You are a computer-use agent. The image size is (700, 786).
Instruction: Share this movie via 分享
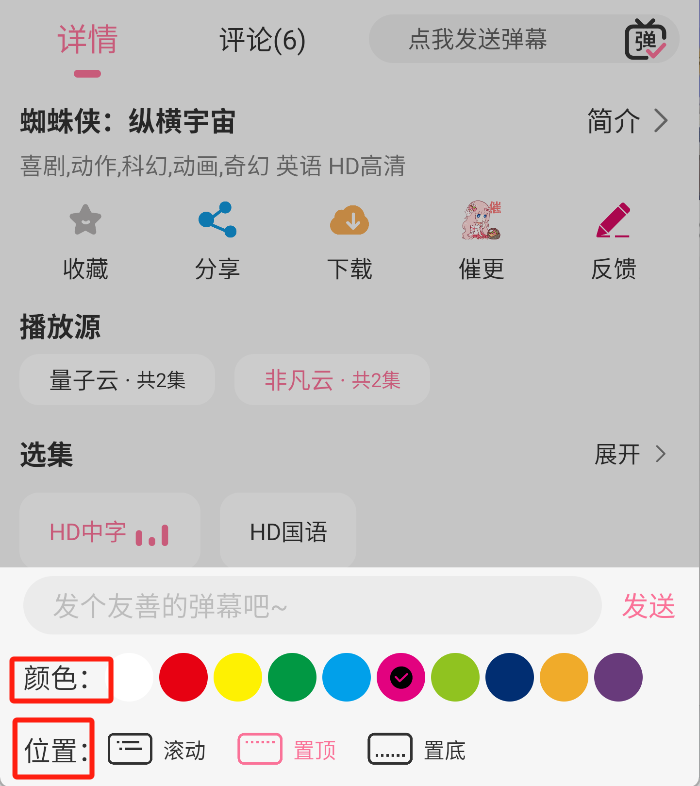click(x=217, y=241)
